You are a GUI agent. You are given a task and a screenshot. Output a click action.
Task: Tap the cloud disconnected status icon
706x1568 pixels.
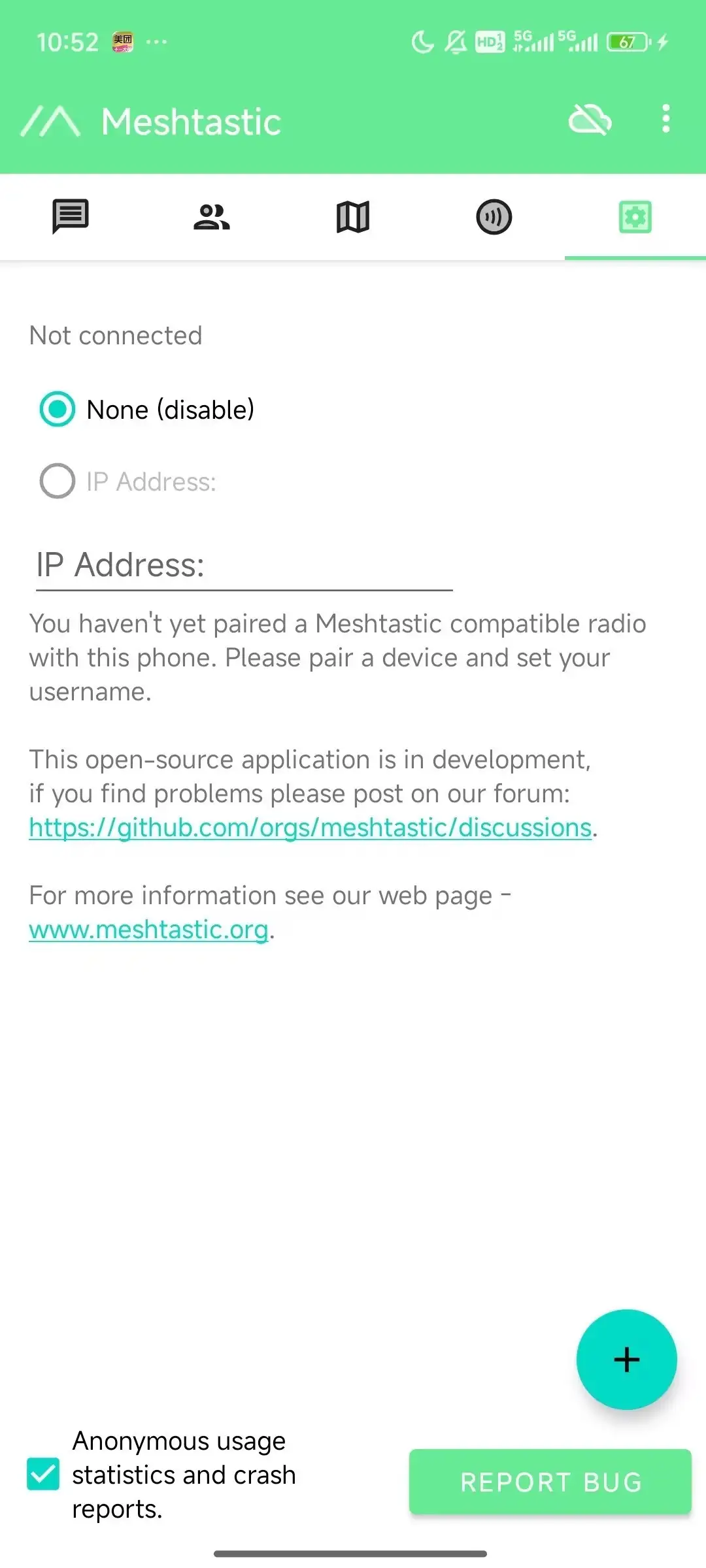(x=590, y=120)
